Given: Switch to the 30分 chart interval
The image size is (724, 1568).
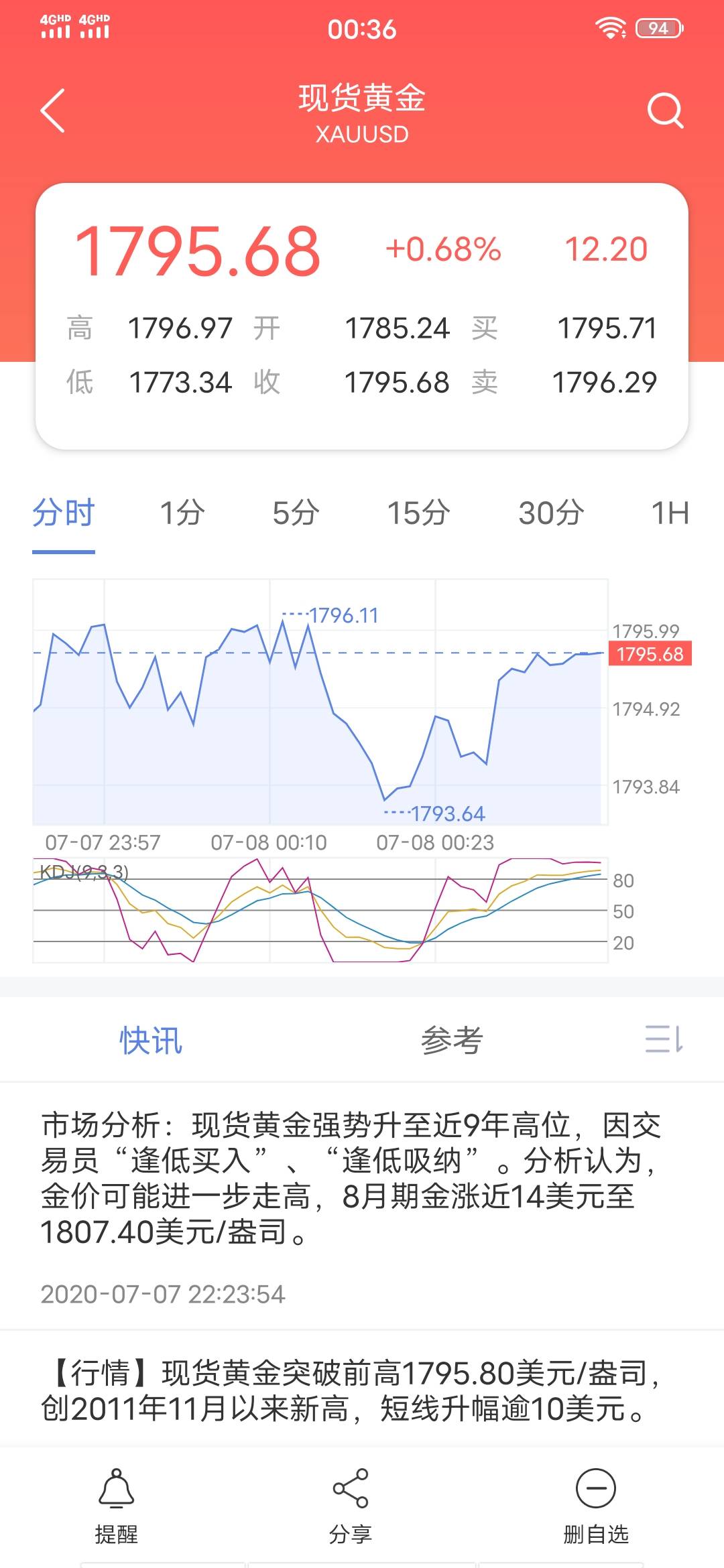Looking at the screenshot, I should (551, 513).
